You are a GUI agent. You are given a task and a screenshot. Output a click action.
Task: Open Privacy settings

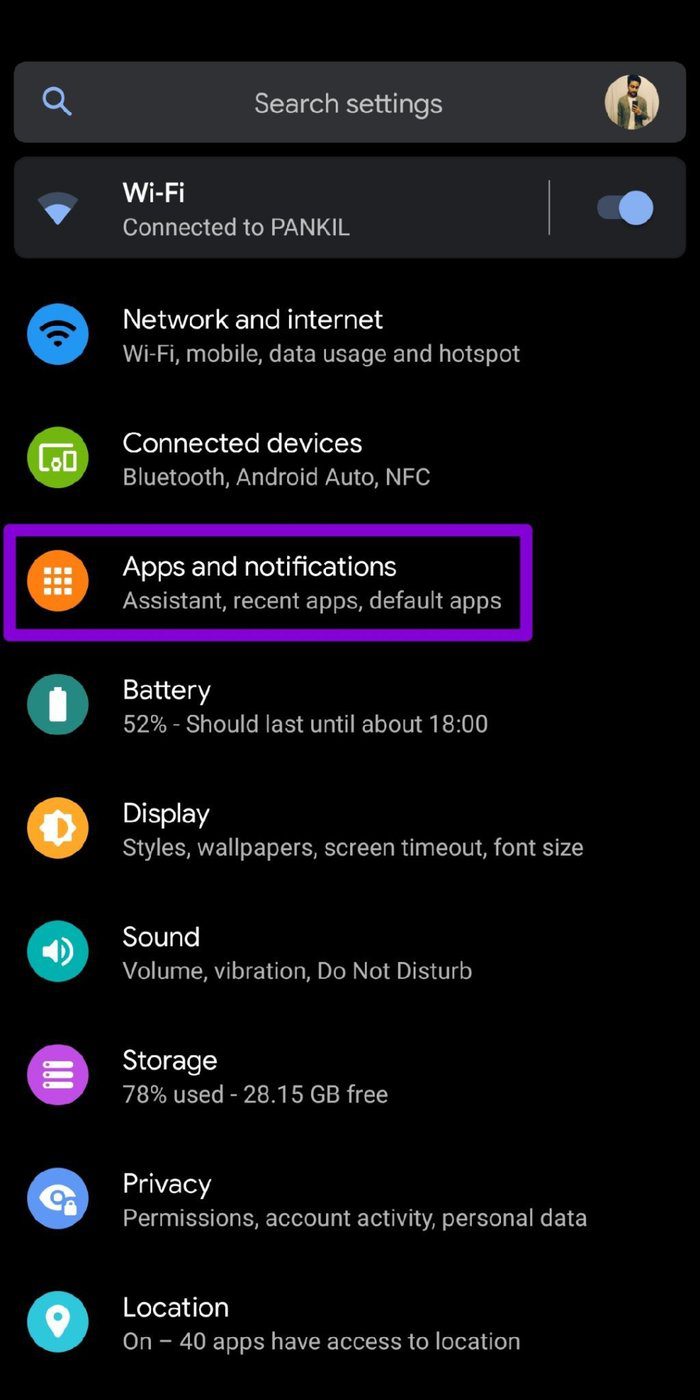pos(350,1199)
